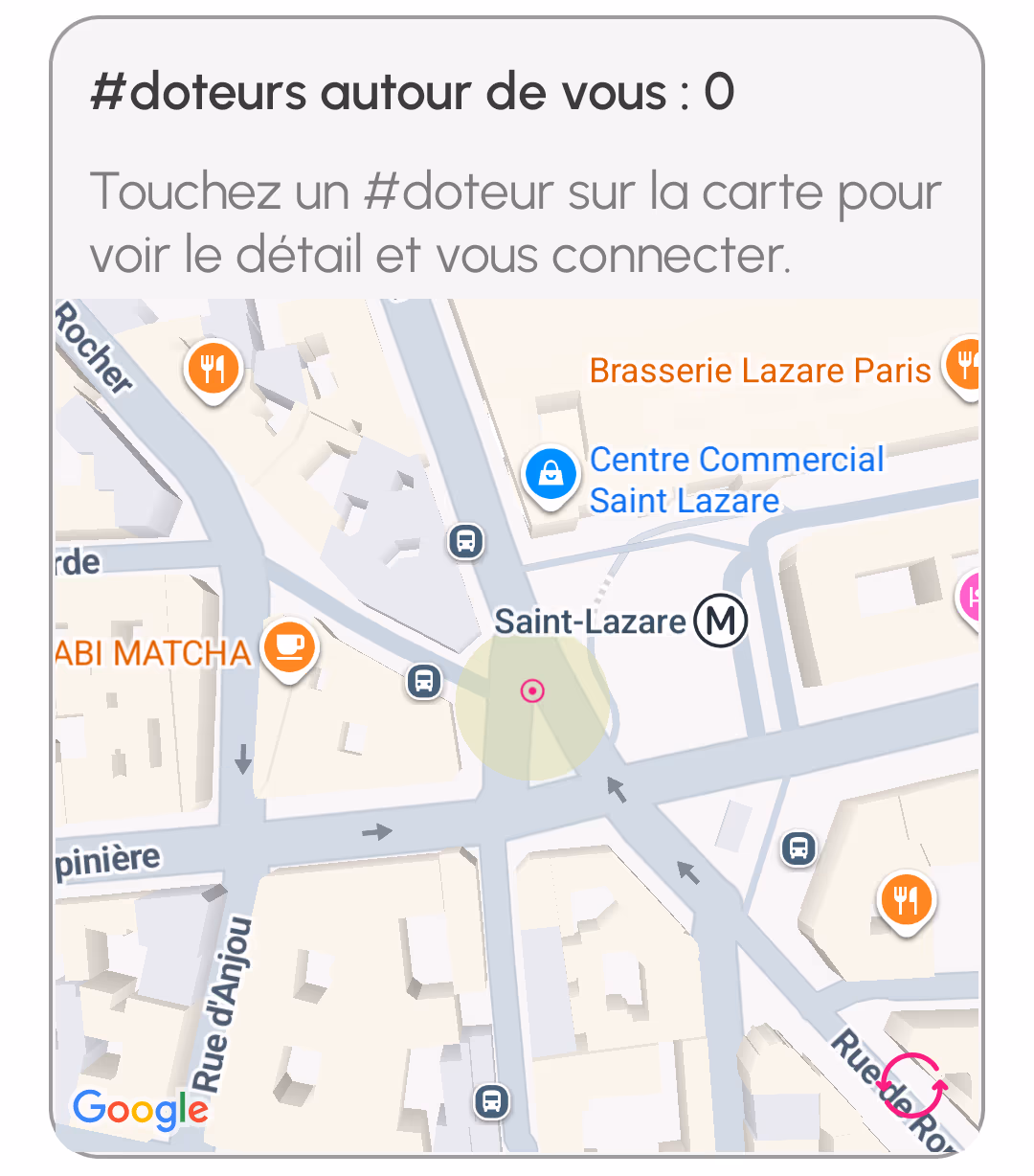Open the ABI MATCHA café pin
This screenshot has height=1176, width=1034.
(x=289, y=647)
